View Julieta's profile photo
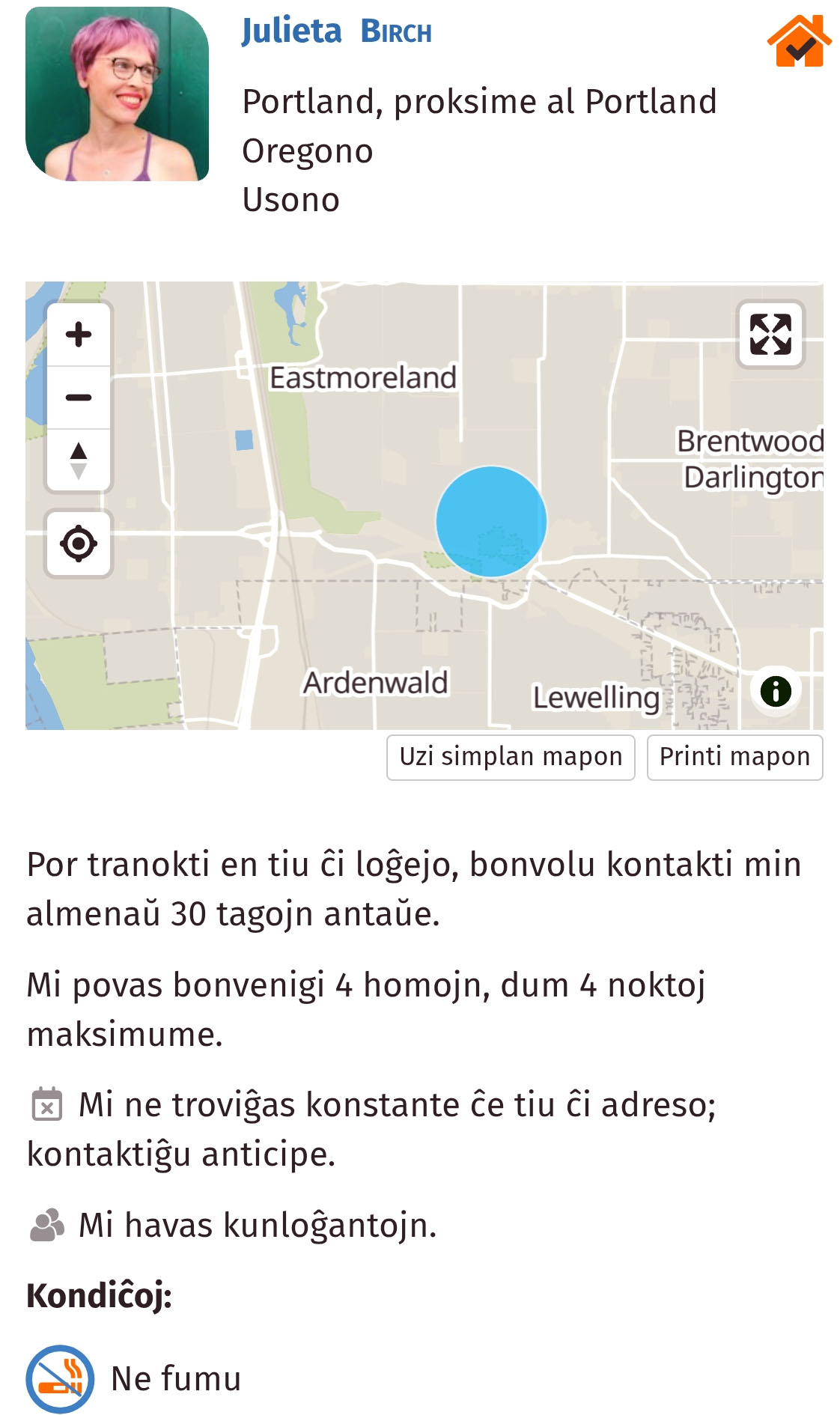 pos(118,94)
